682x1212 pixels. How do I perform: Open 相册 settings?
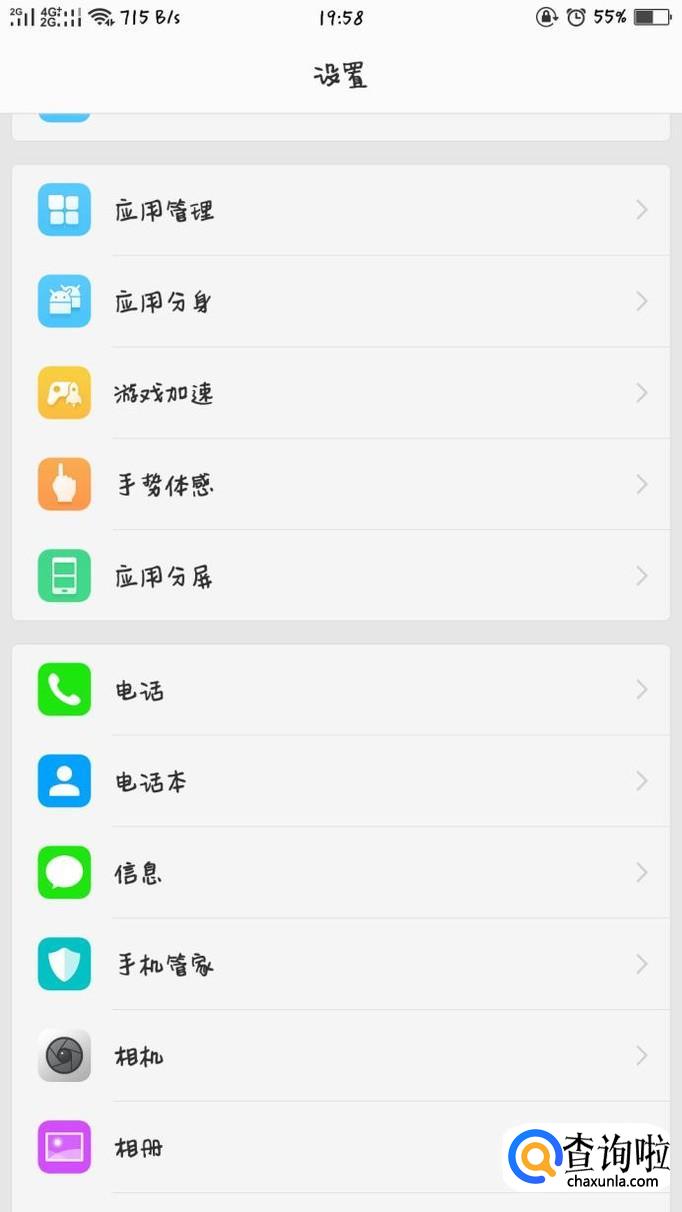pyautogui.click(x=300, y=1147)
